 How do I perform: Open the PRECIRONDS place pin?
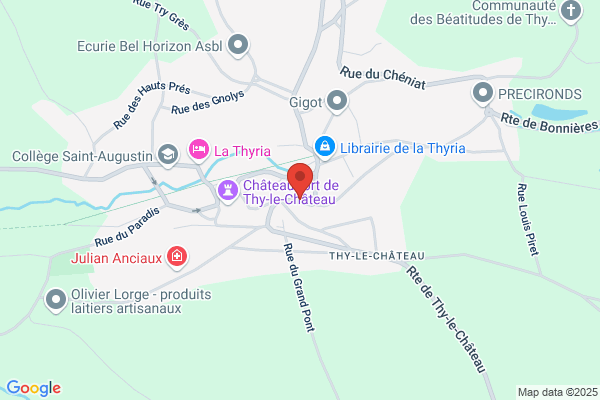click(483, 93)
